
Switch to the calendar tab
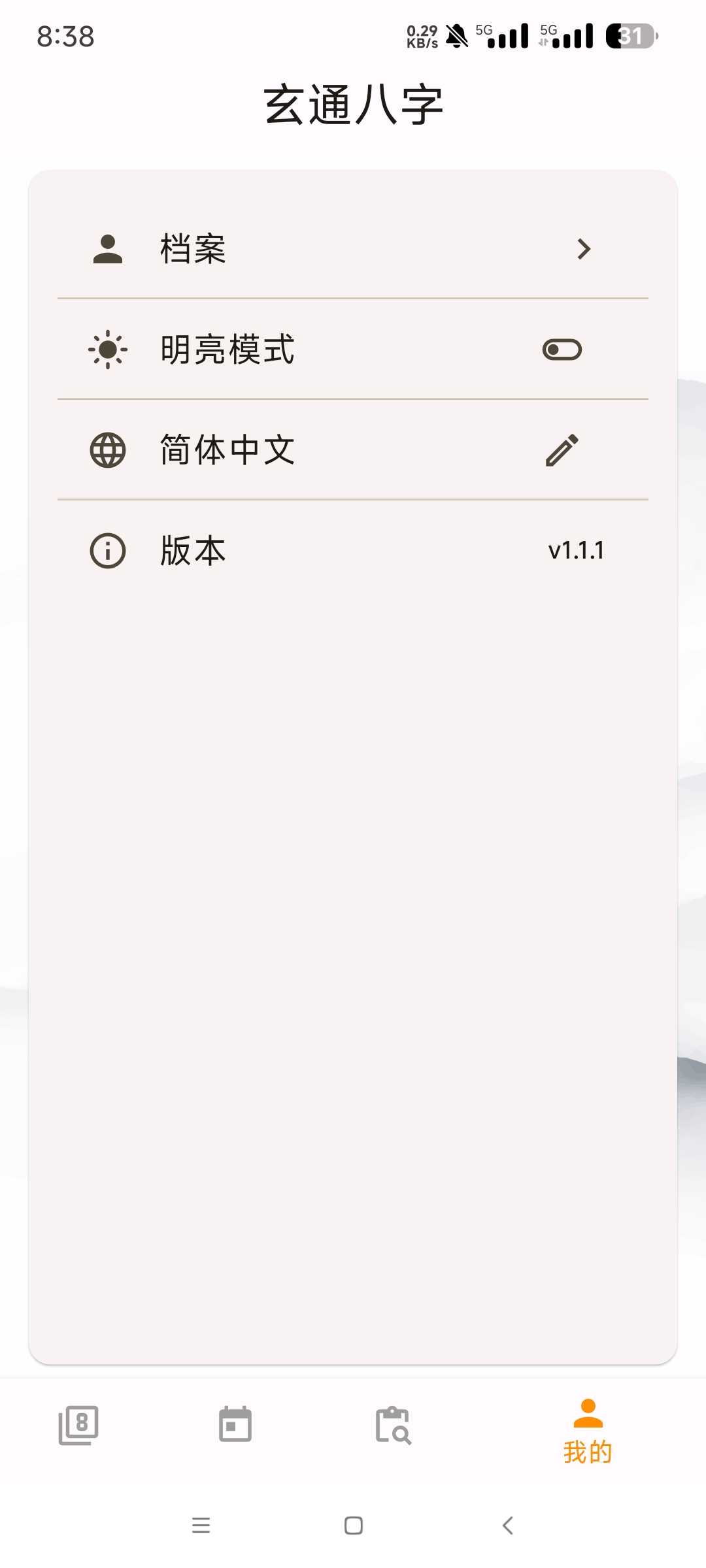235,1426
